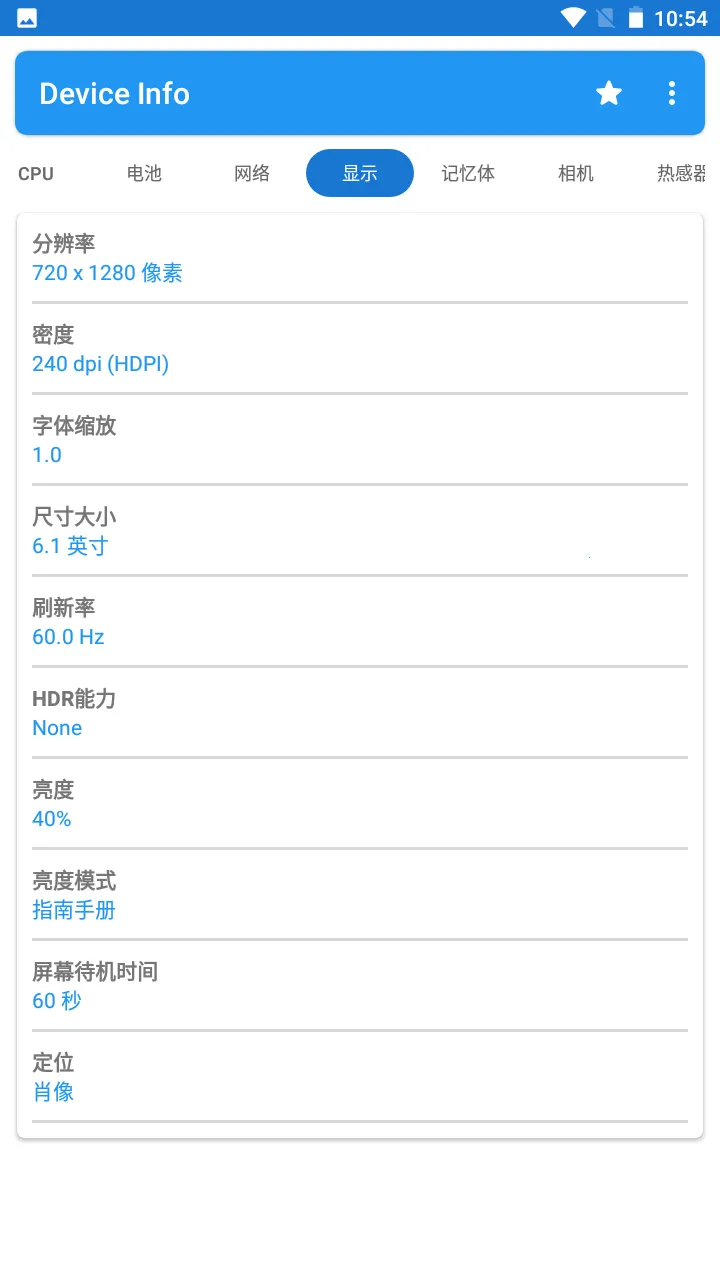This screenshot has width=720, height=1280.
Task: Open the 相机 camera tab
Action: (575, 173)
